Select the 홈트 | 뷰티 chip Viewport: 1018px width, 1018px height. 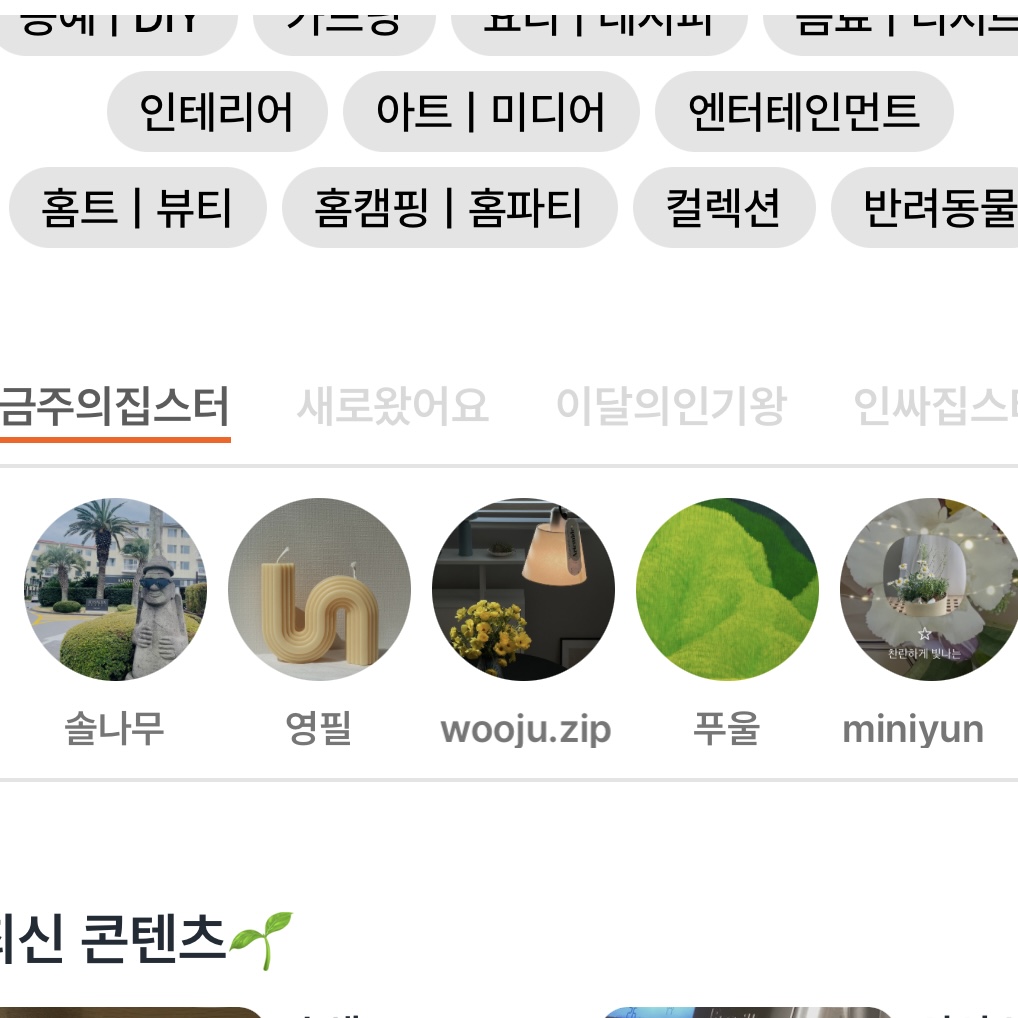tap(138, 208)
